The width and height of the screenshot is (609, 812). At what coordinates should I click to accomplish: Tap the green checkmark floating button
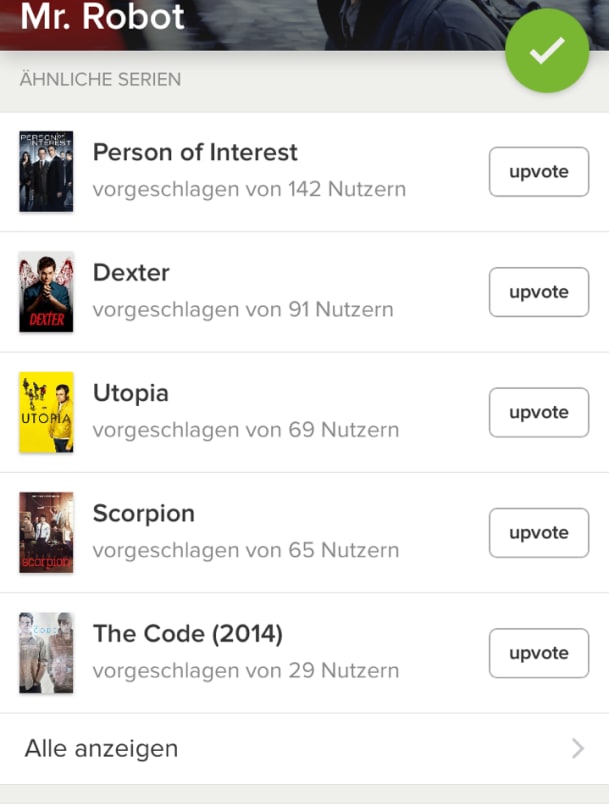[x=547, y=51]
